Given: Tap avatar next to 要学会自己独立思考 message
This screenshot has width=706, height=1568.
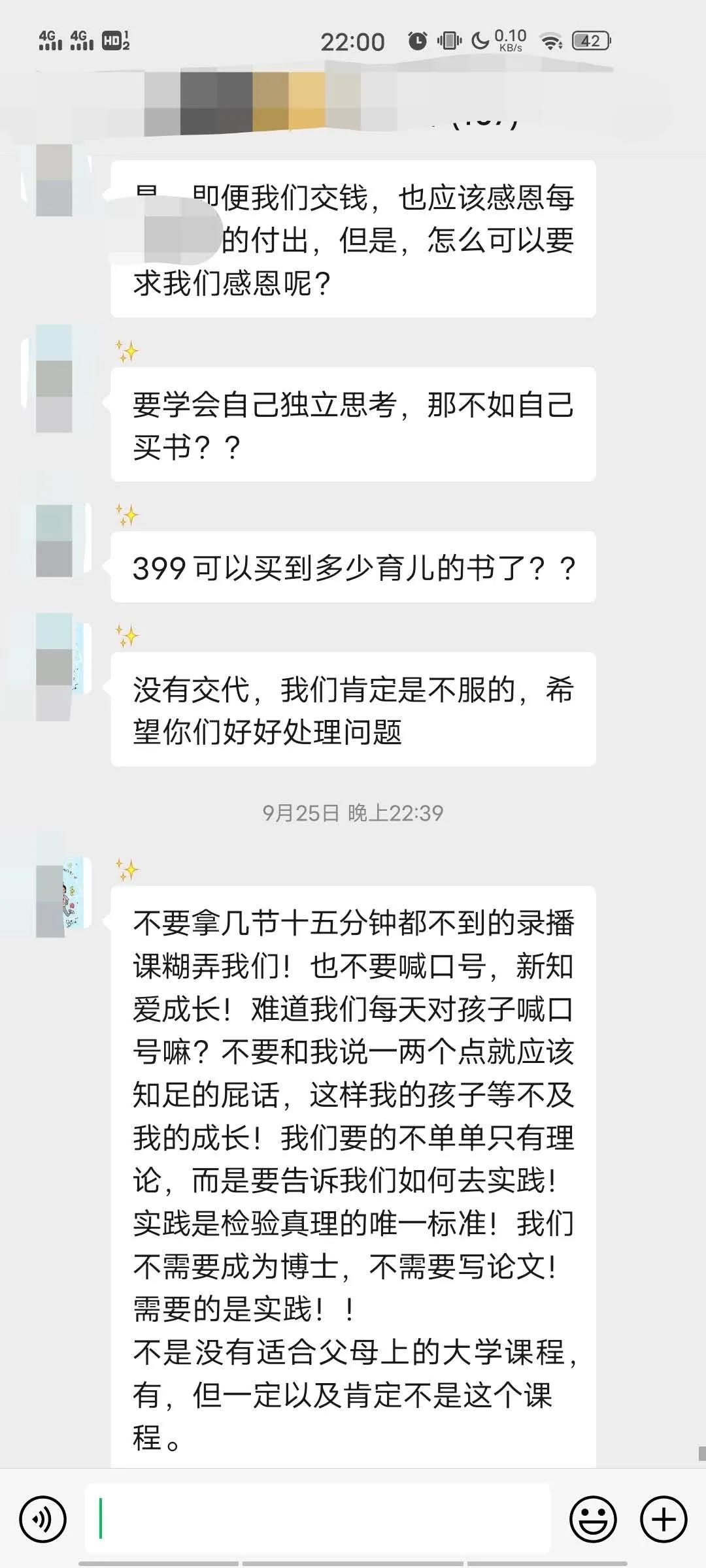Looking at the screenshot, I should 55,379.
